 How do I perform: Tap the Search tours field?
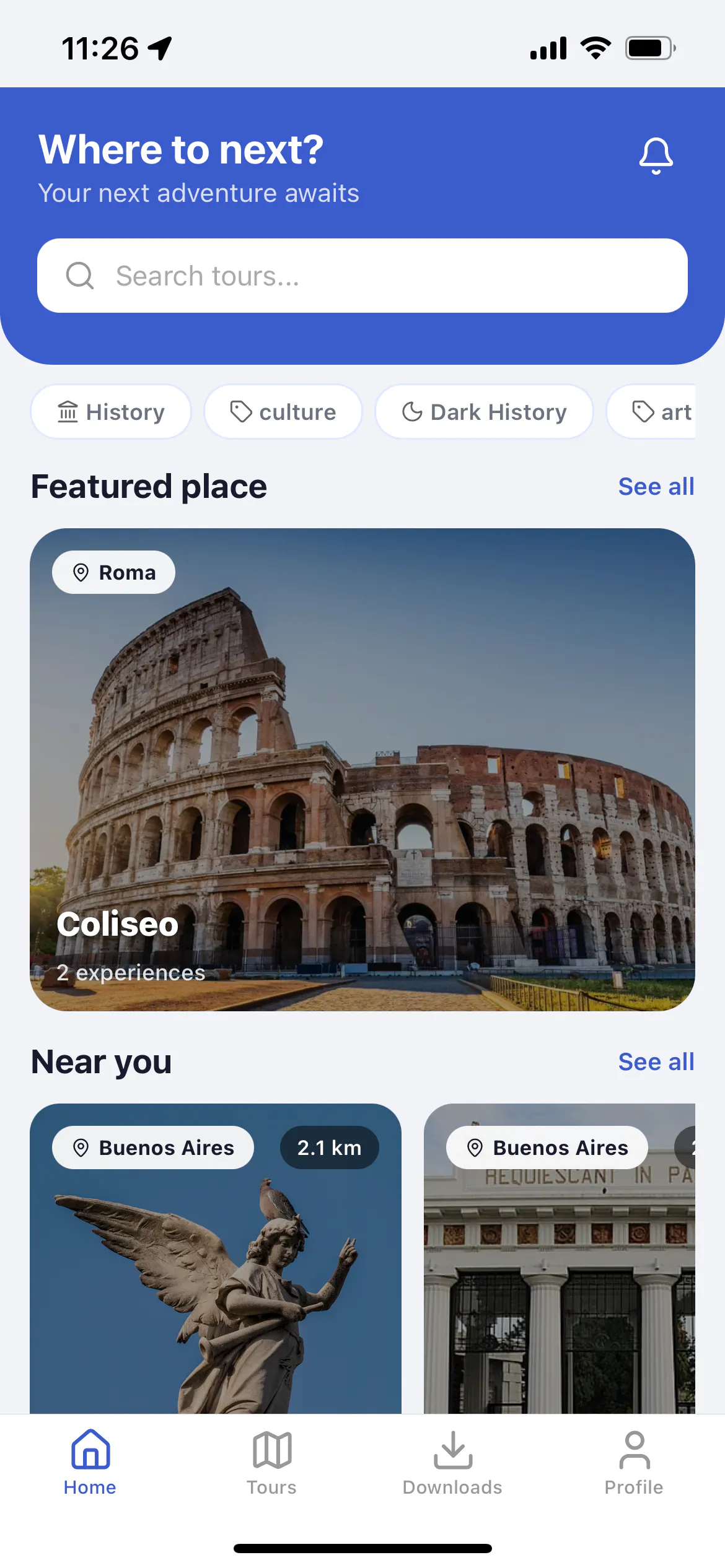click(x=362, y=276)
